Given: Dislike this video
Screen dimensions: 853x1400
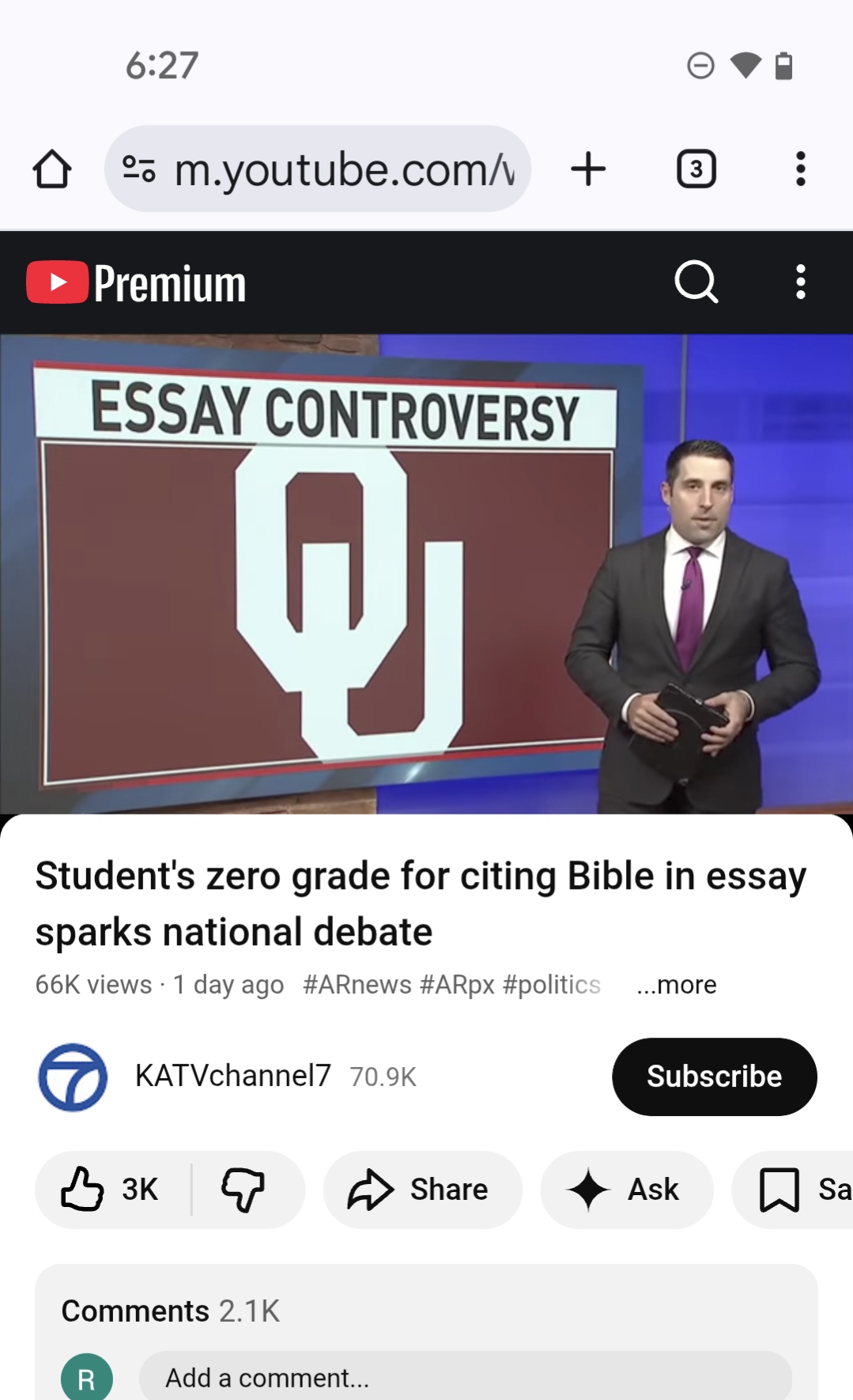Looking at the screenshot, I should click(x=243, y=1190).
